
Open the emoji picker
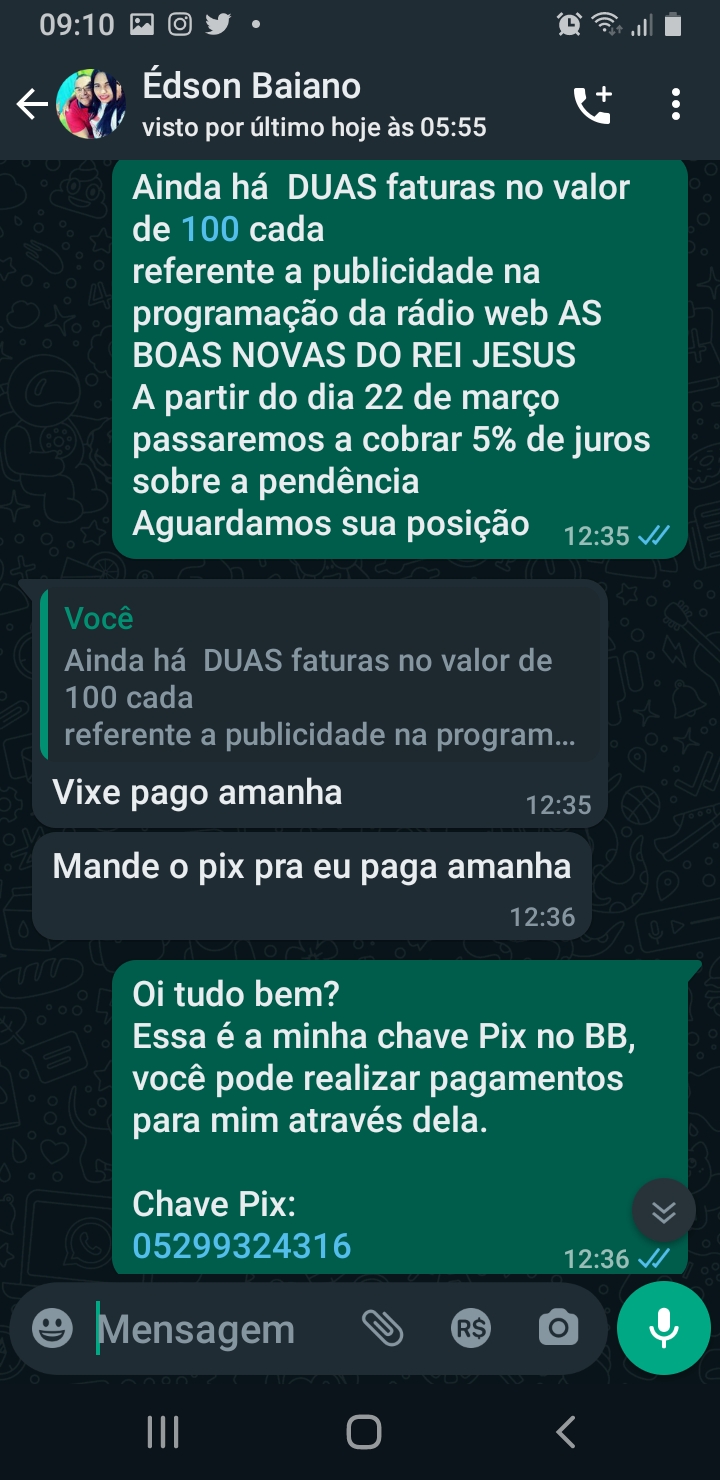[52, 1329]
